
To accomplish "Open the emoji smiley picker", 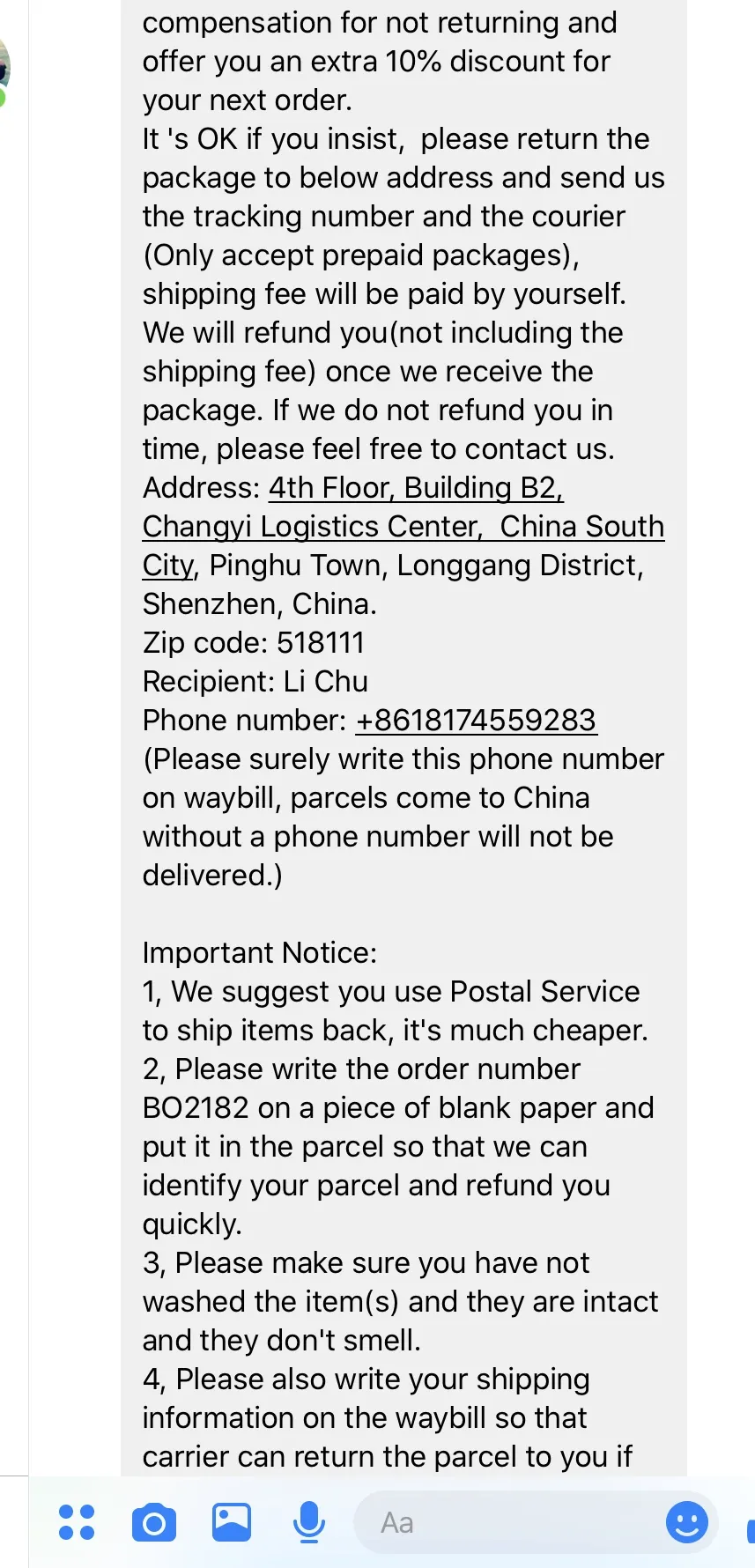I will point(687,1522).
